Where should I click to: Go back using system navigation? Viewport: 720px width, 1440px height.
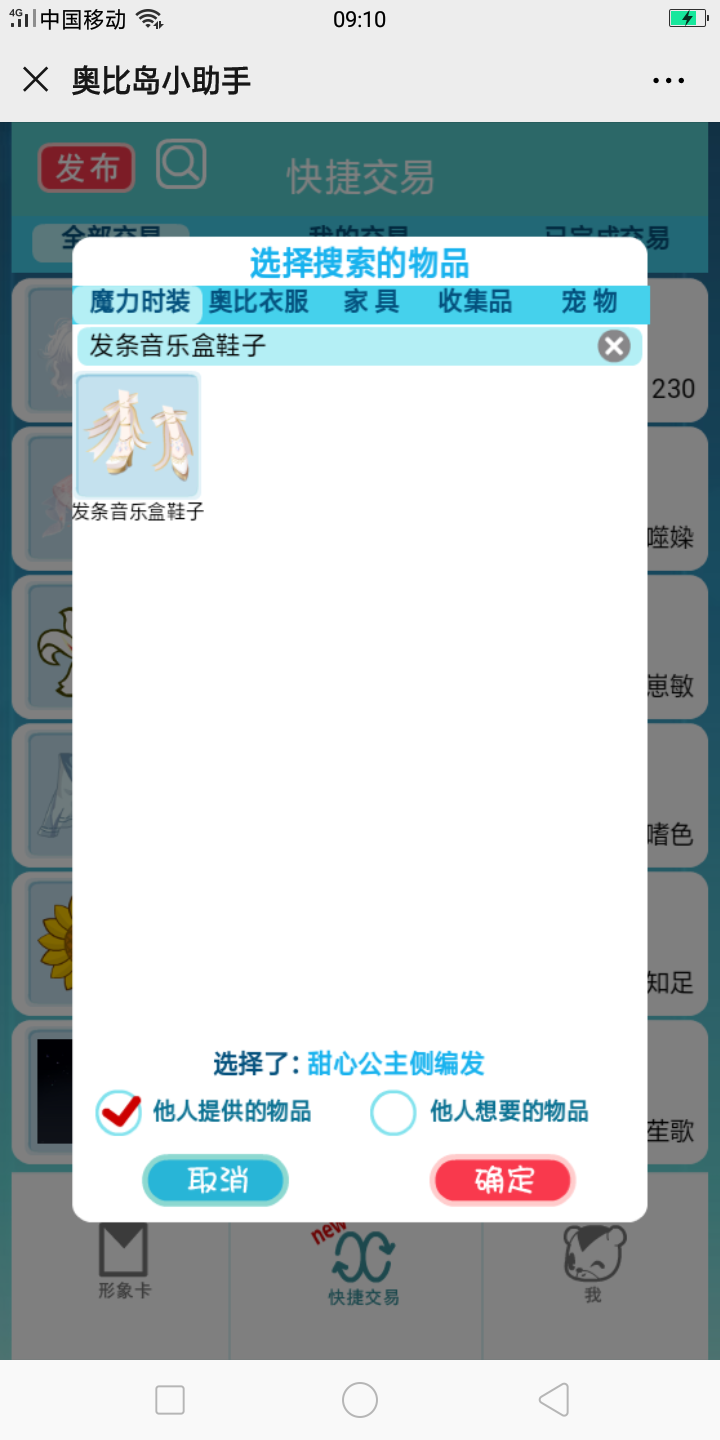pyautogui.click(x=553, y=1400)
